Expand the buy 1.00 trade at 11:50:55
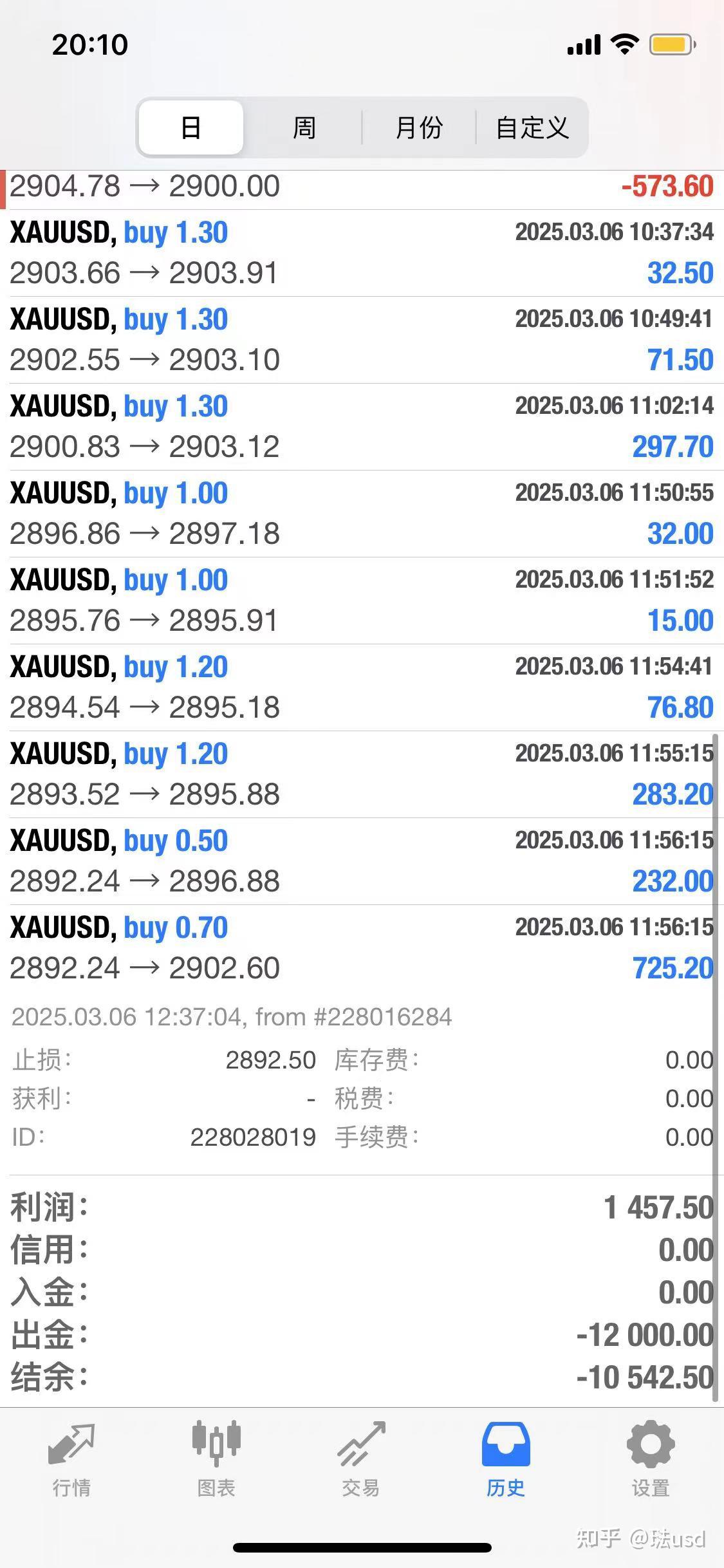Image resolution: width=724 pixels, height=1568 pixels. [x=362, y=514]
